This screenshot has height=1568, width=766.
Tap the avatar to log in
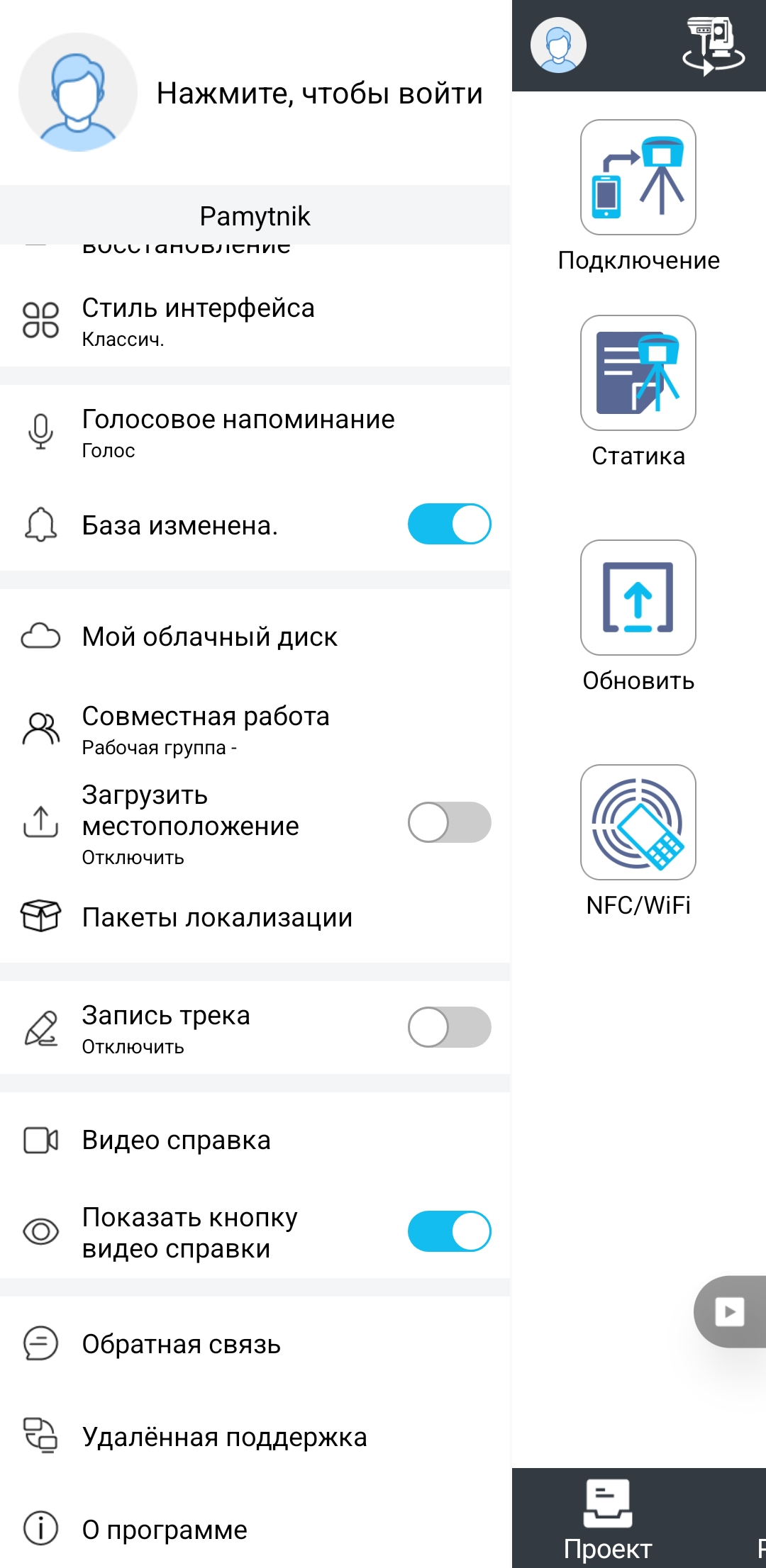(x=78, y=92)
